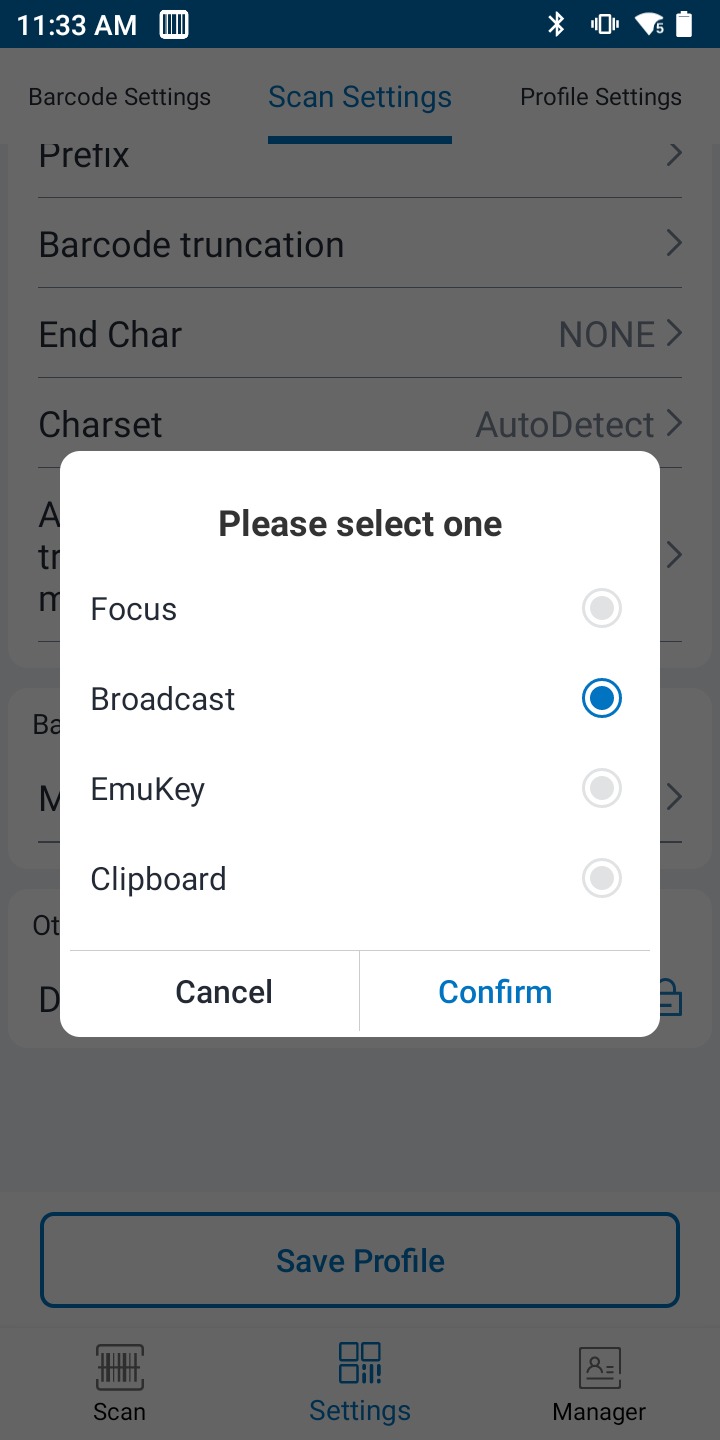
Task: Choose the Broadcast output option
Action: tap(359, 699)
